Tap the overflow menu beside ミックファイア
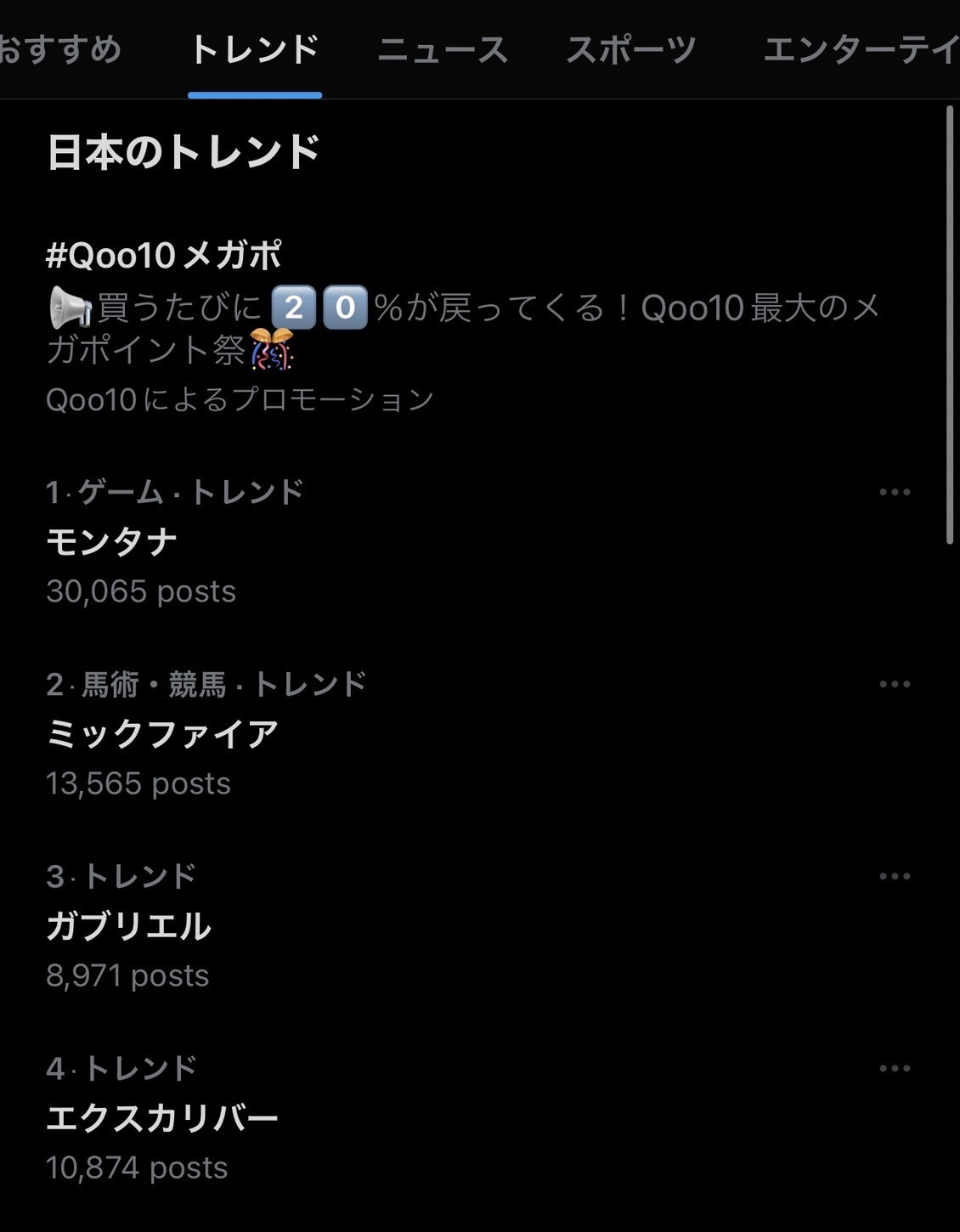Screen dimensions: 960x1232 [x=894, y=684]
